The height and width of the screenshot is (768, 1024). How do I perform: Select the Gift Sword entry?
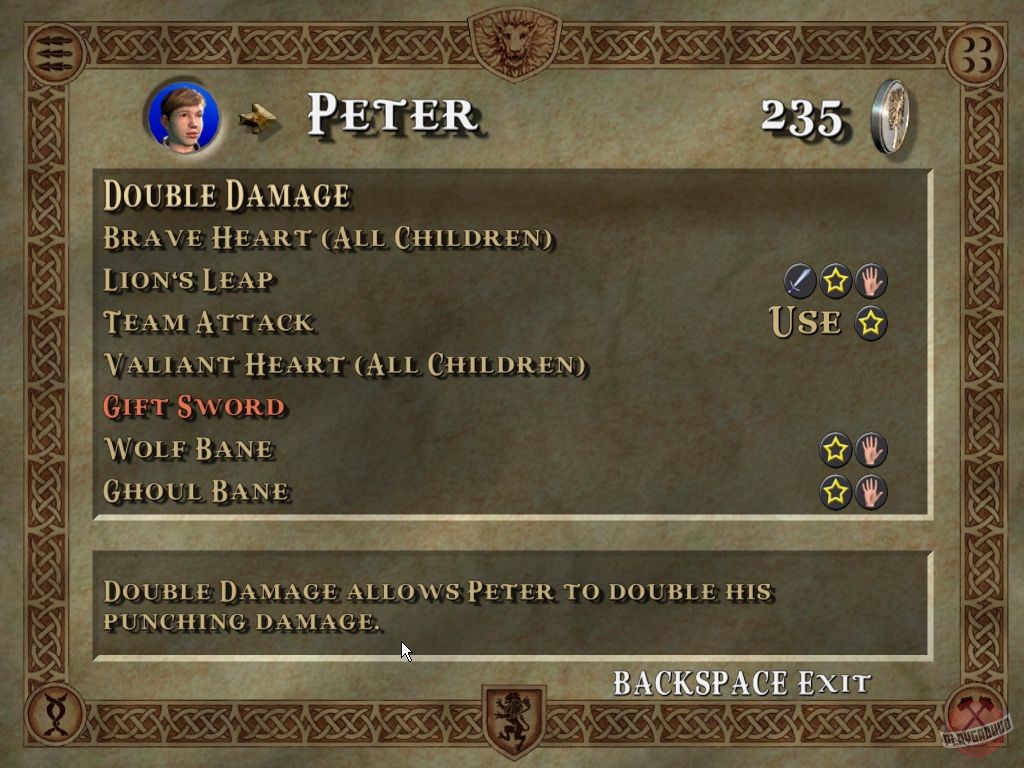click(195, 406)
